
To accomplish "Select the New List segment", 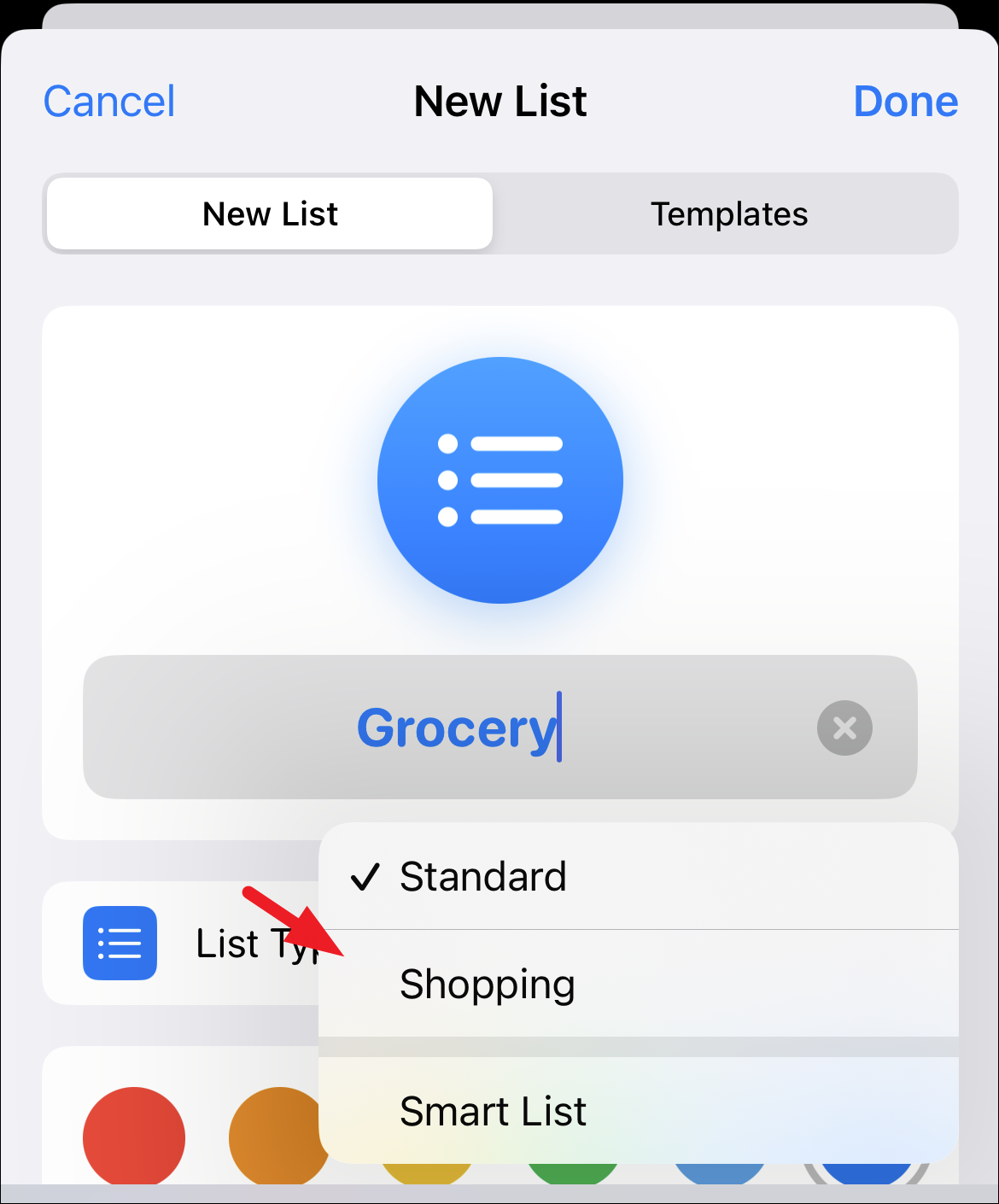I will click(x=270, y=213).
